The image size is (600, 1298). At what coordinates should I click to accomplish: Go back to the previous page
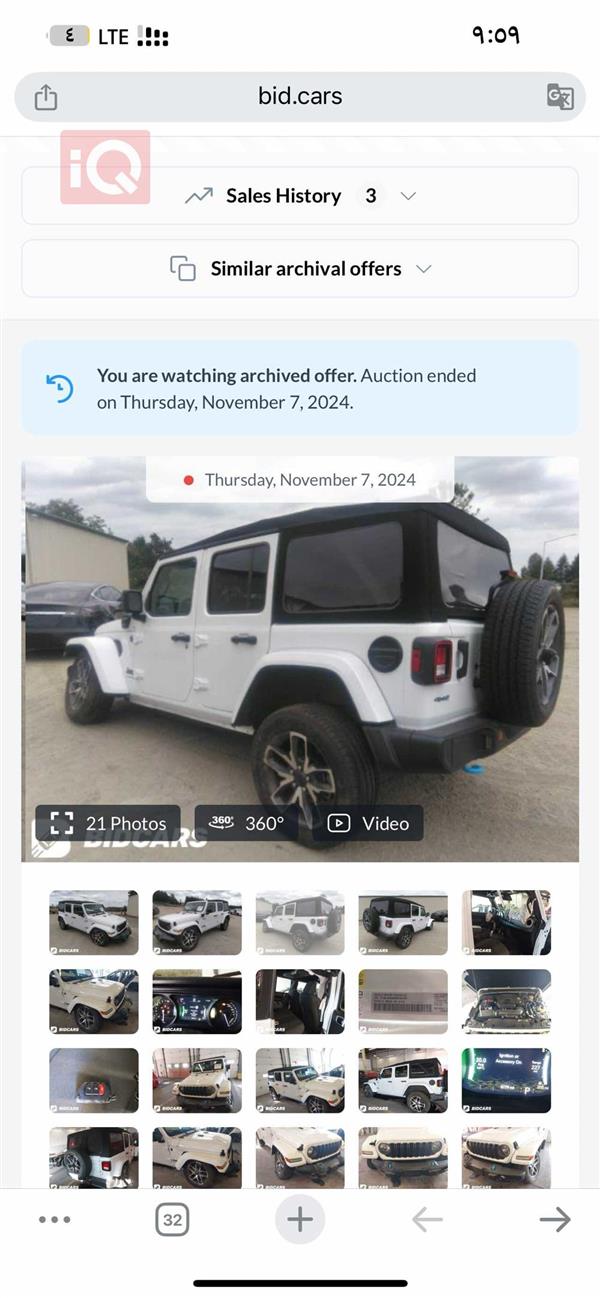[427, 1219]
